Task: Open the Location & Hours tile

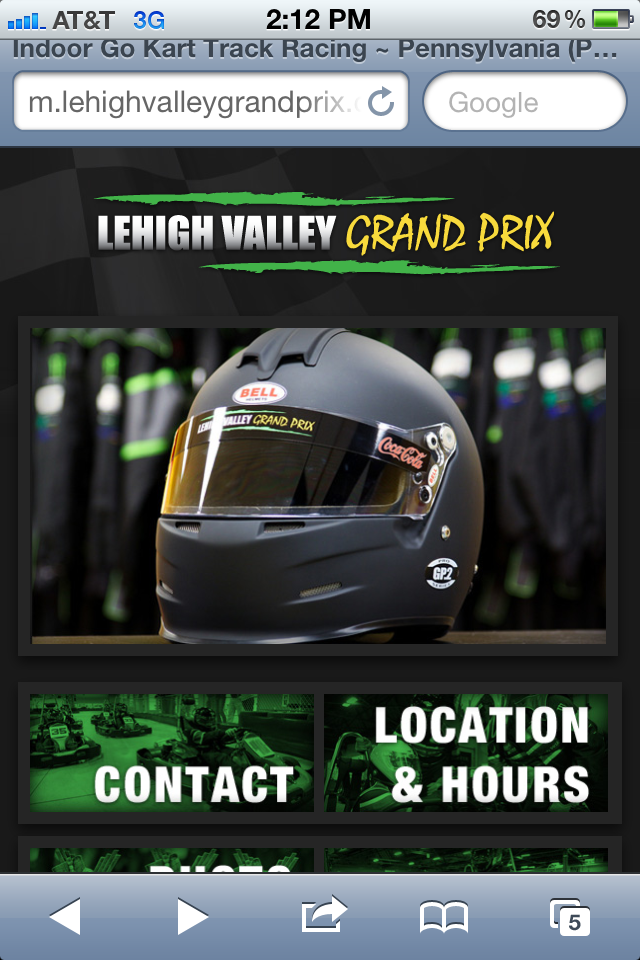Action: pyautogui.click(x=466, y=753)
